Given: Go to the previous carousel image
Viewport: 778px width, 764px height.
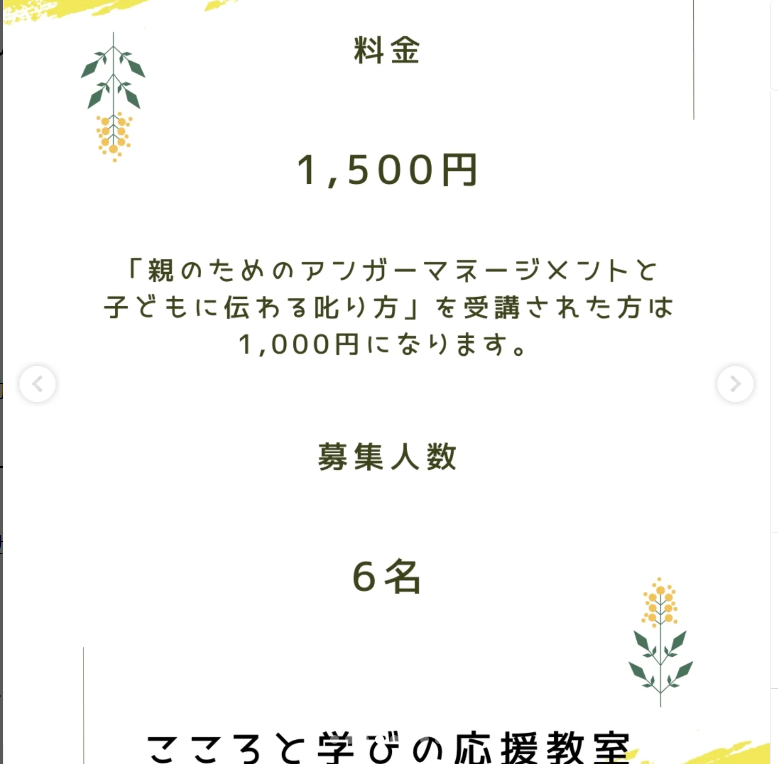Looking at the screenshot, I should [x=38, y=383].
